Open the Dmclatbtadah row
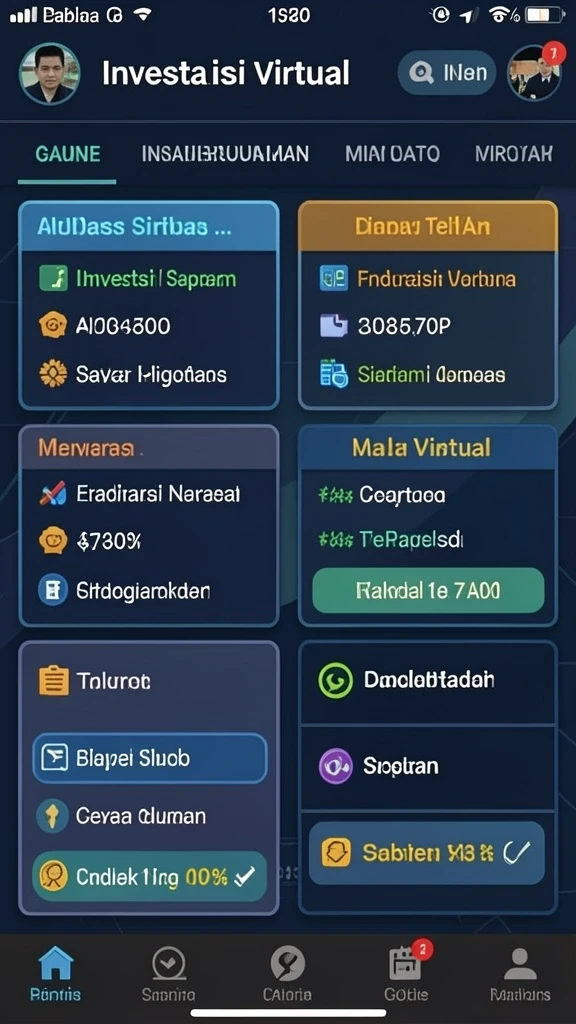Screen dimensions: 576x1024 click(428, 680)
